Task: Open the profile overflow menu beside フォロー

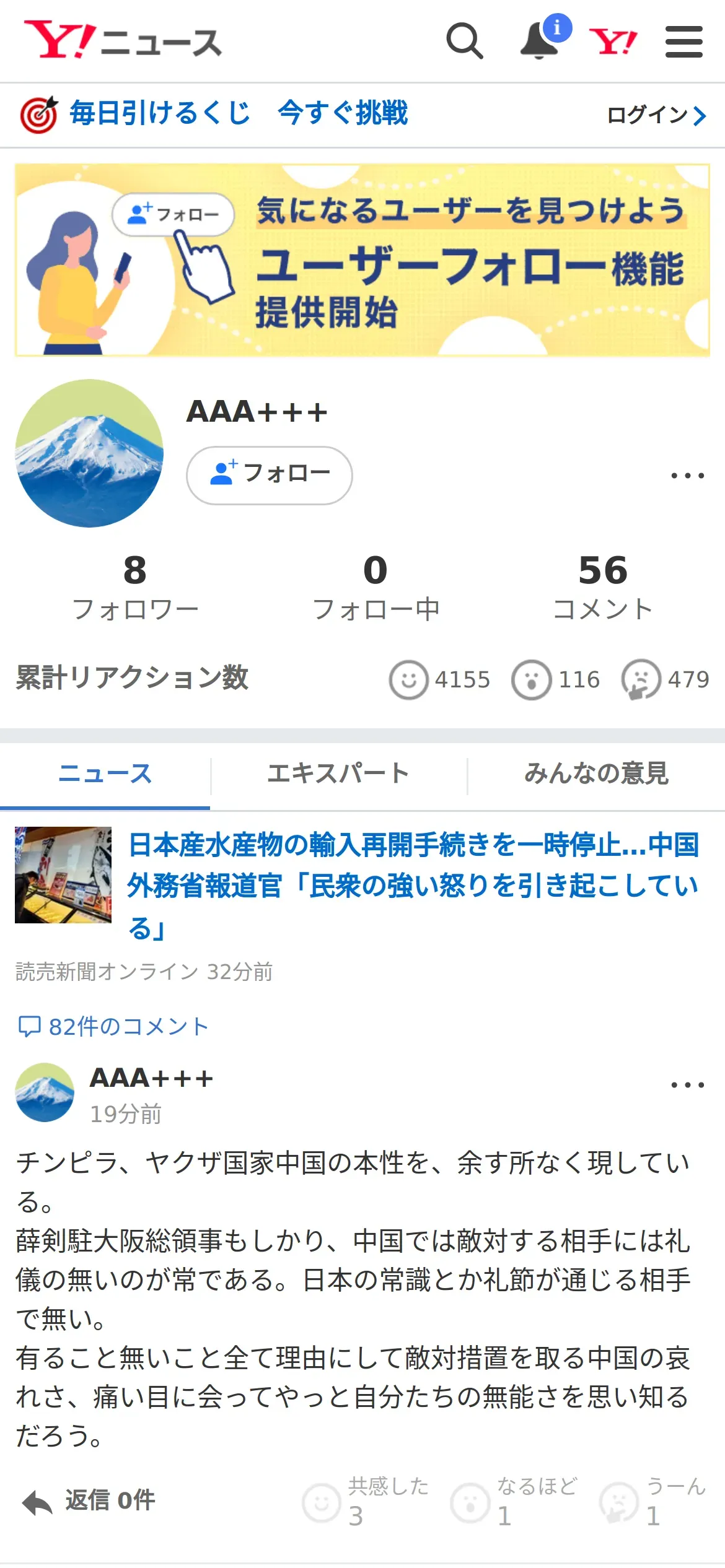Action: tap(687, 476)
